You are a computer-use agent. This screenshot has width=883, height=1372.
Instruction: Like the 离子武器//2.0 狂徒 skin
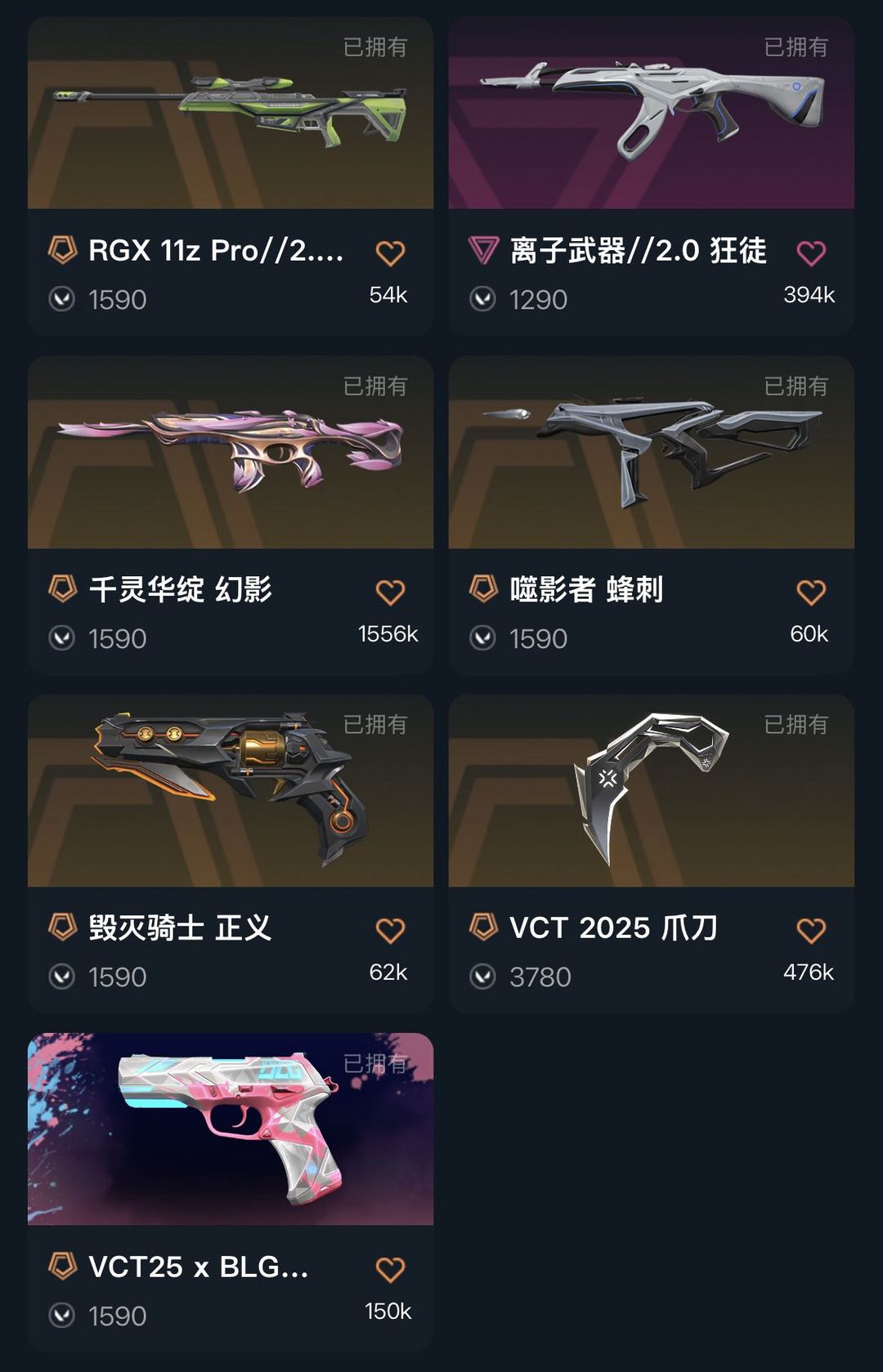click(x=811, y=253)
